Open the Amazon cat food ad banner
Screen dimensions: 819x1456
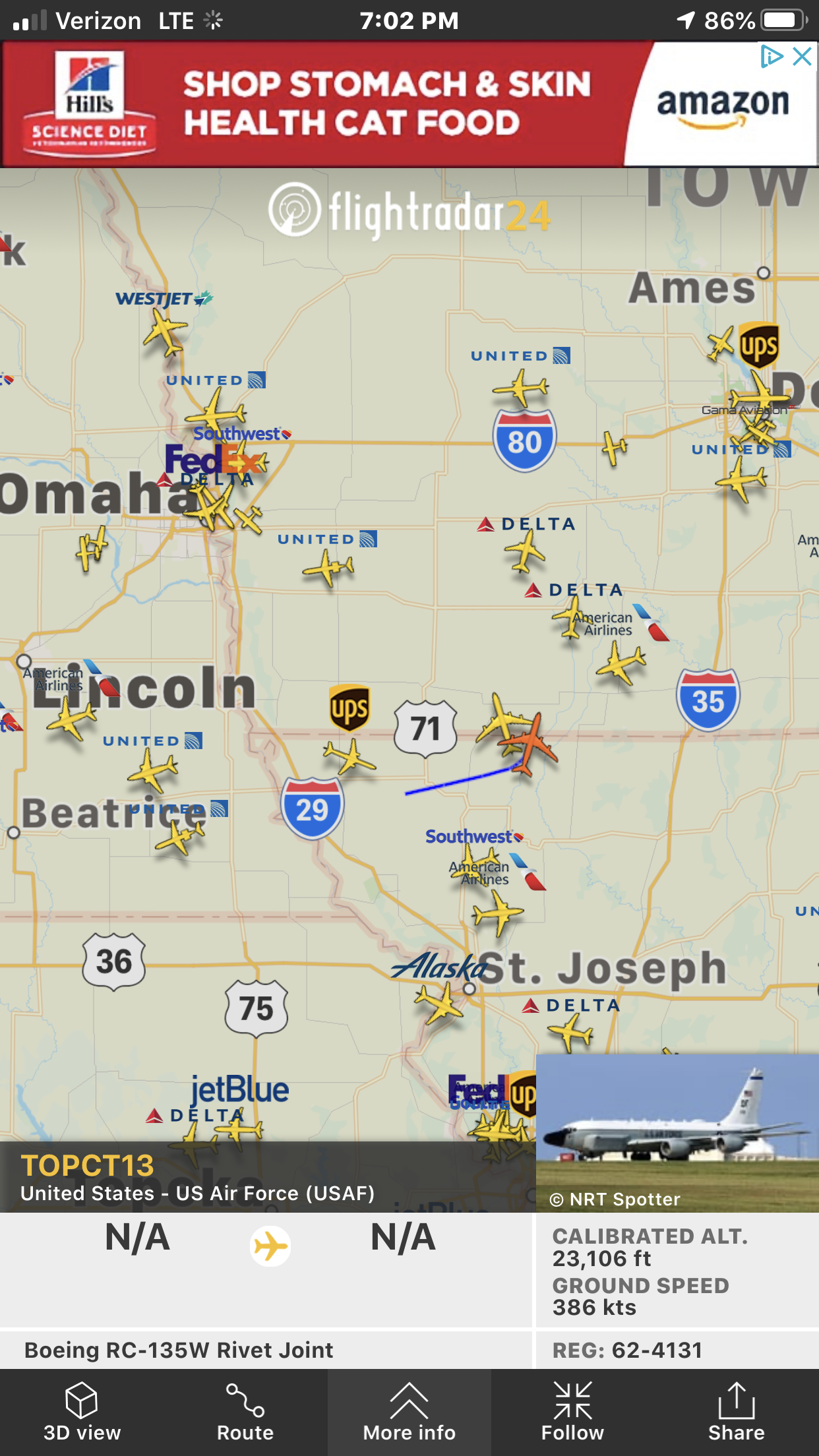pyautogui.click(x=396, y=104)
